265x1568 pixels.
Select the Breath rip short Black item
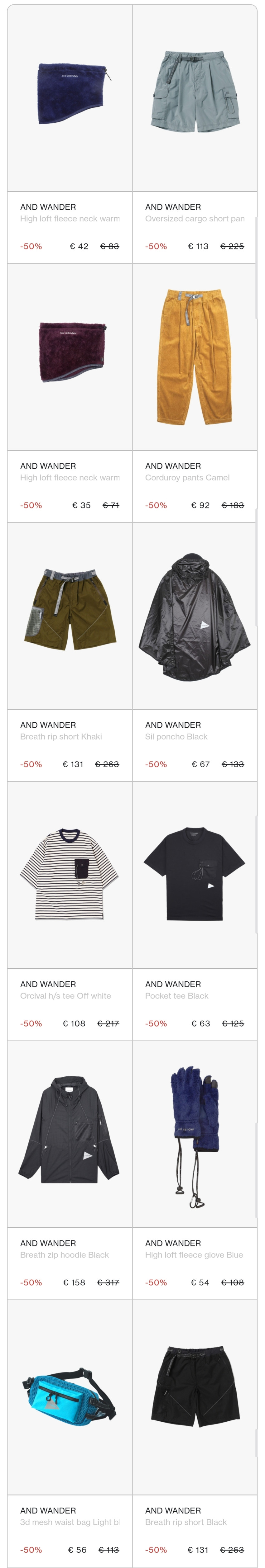(195, 1393)
